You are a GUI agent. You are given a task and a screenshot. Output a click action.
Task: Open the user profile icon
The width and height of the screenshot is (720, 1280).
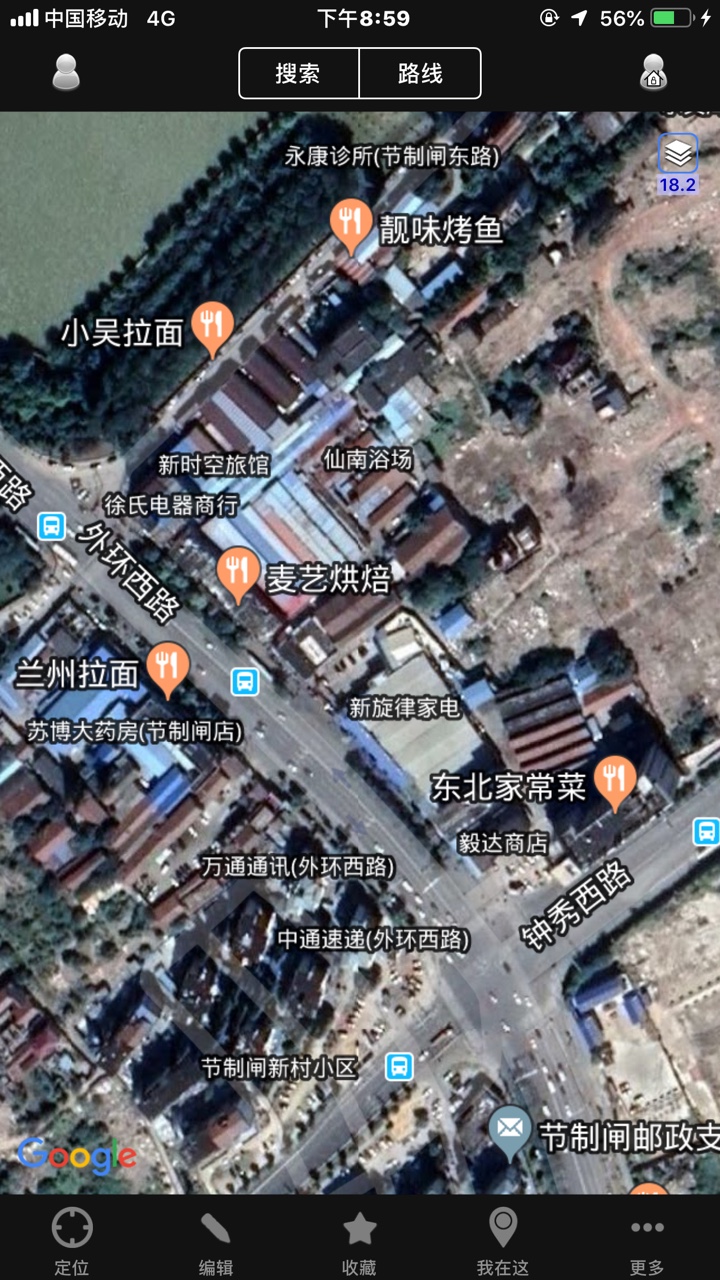coord(66,73)
